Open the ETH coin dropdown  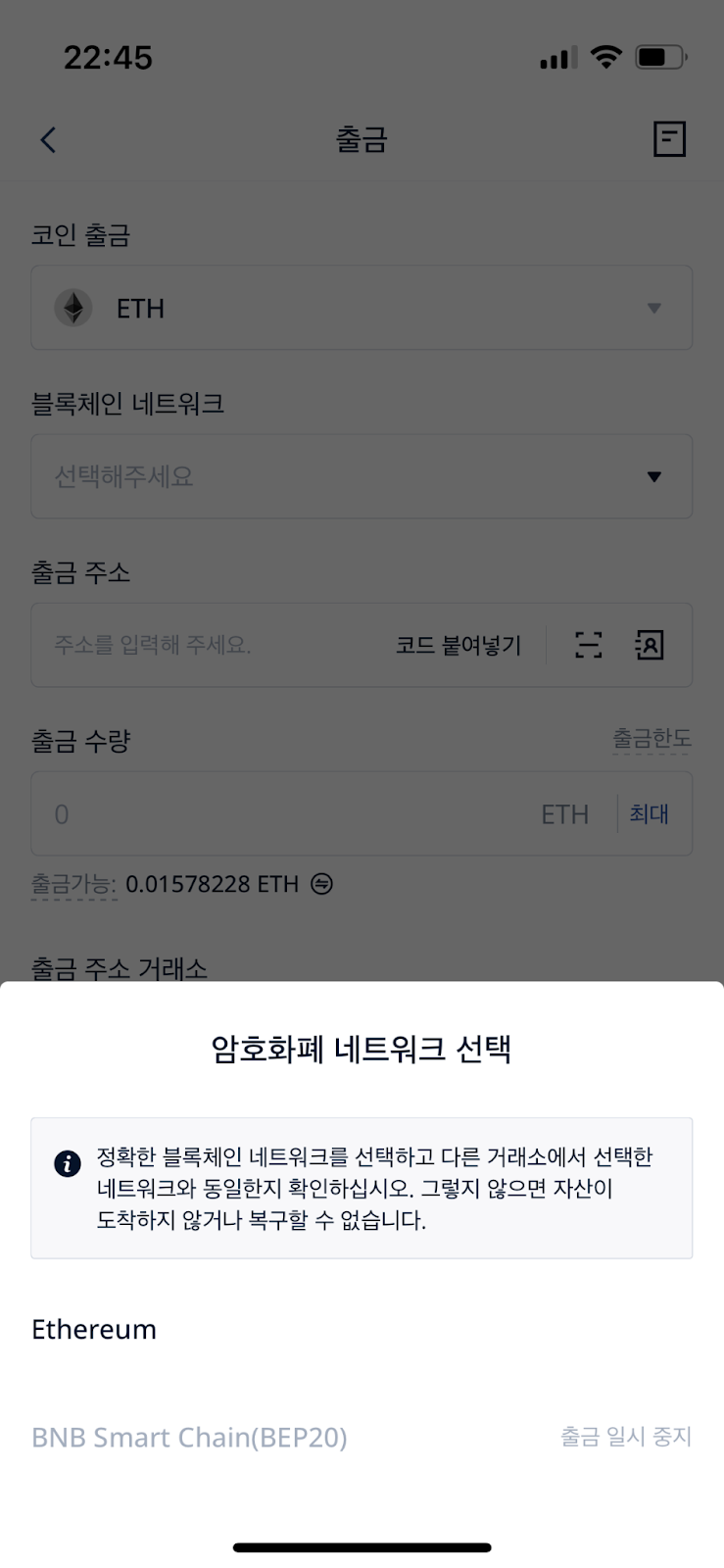[361, 308]
